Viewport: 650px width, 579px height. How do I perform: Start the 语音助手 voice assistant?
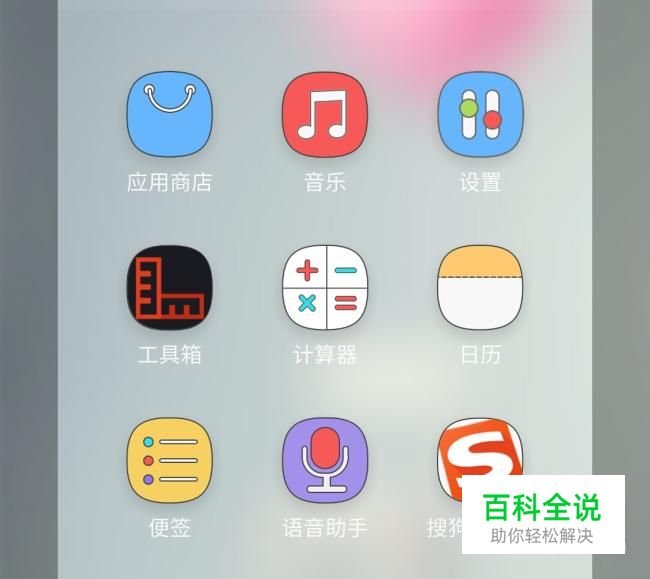[x=325, y=460]
